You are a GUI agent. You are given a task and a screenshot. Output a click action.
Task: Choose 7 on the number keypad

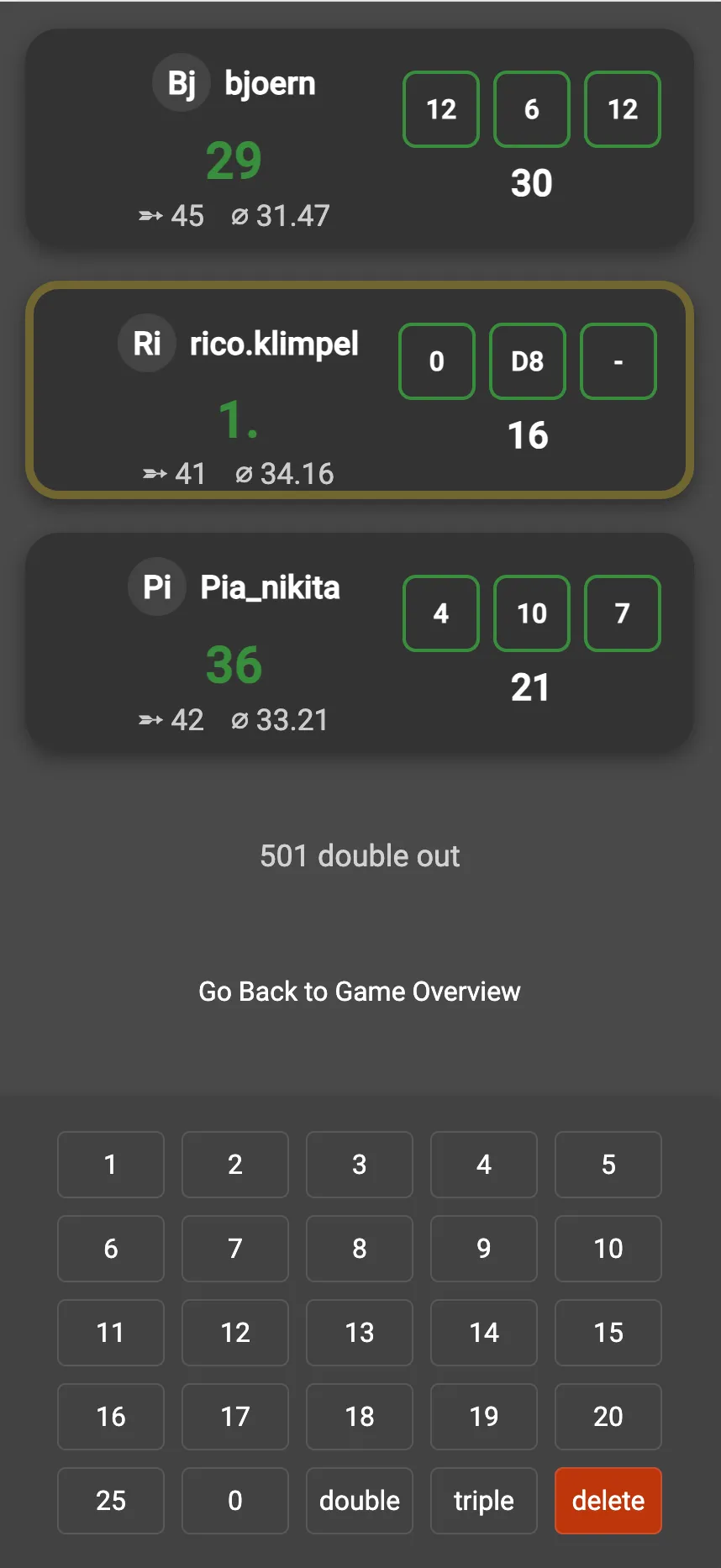(235, 1249)
